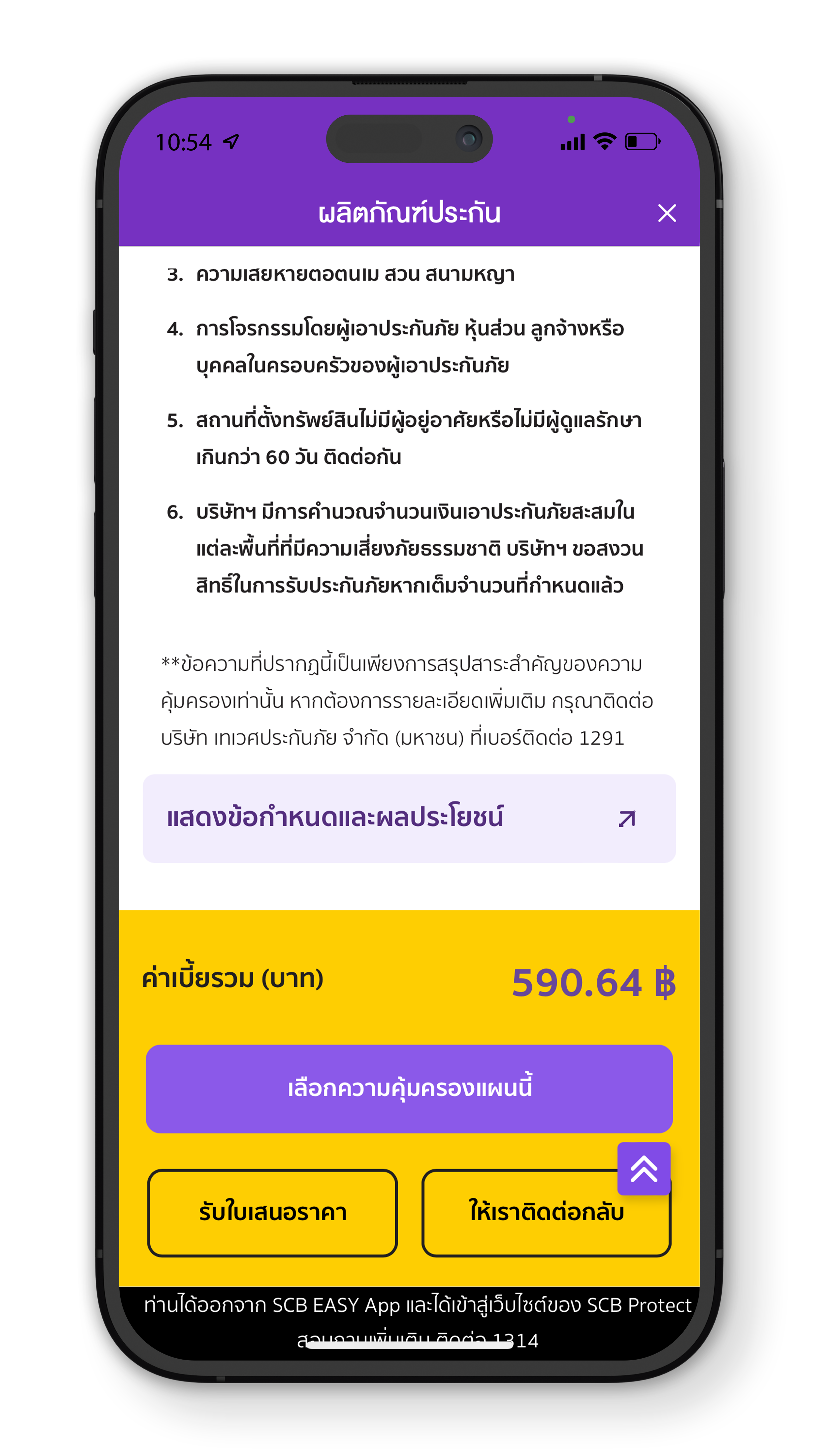Screen dimensions: 815x1456
Task: Close the ผลิตภัณฑ์ประกัน page
Action: 667,213
